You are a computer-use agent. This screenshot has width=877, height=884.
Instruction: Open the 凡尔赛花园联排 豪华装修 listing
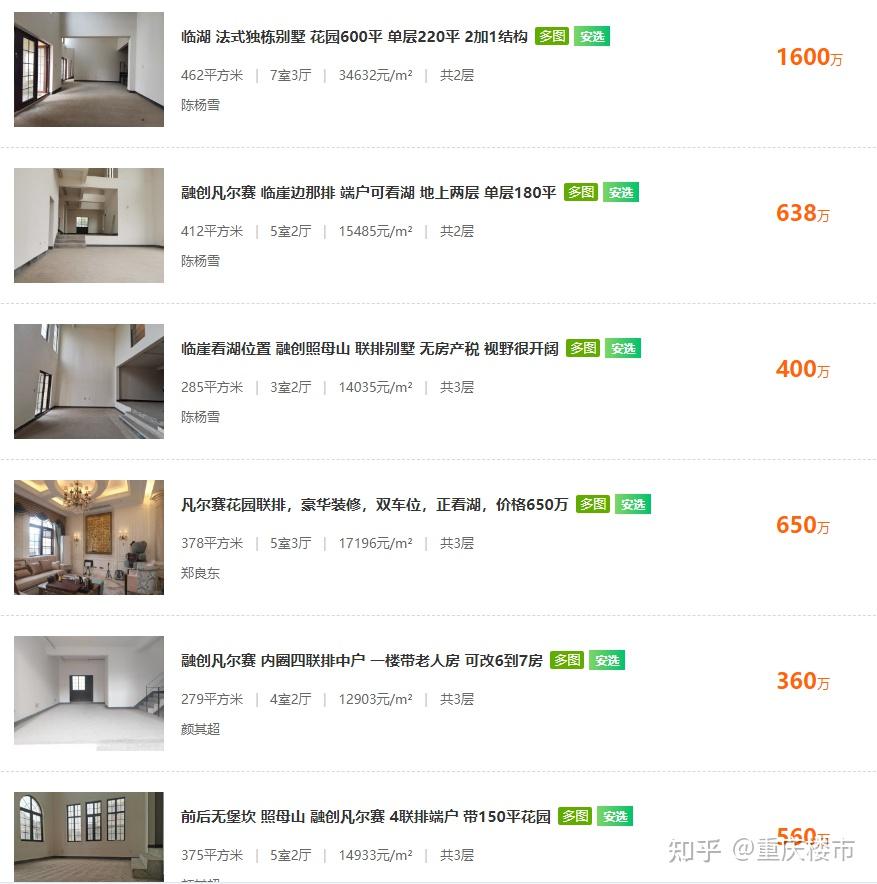374,505
